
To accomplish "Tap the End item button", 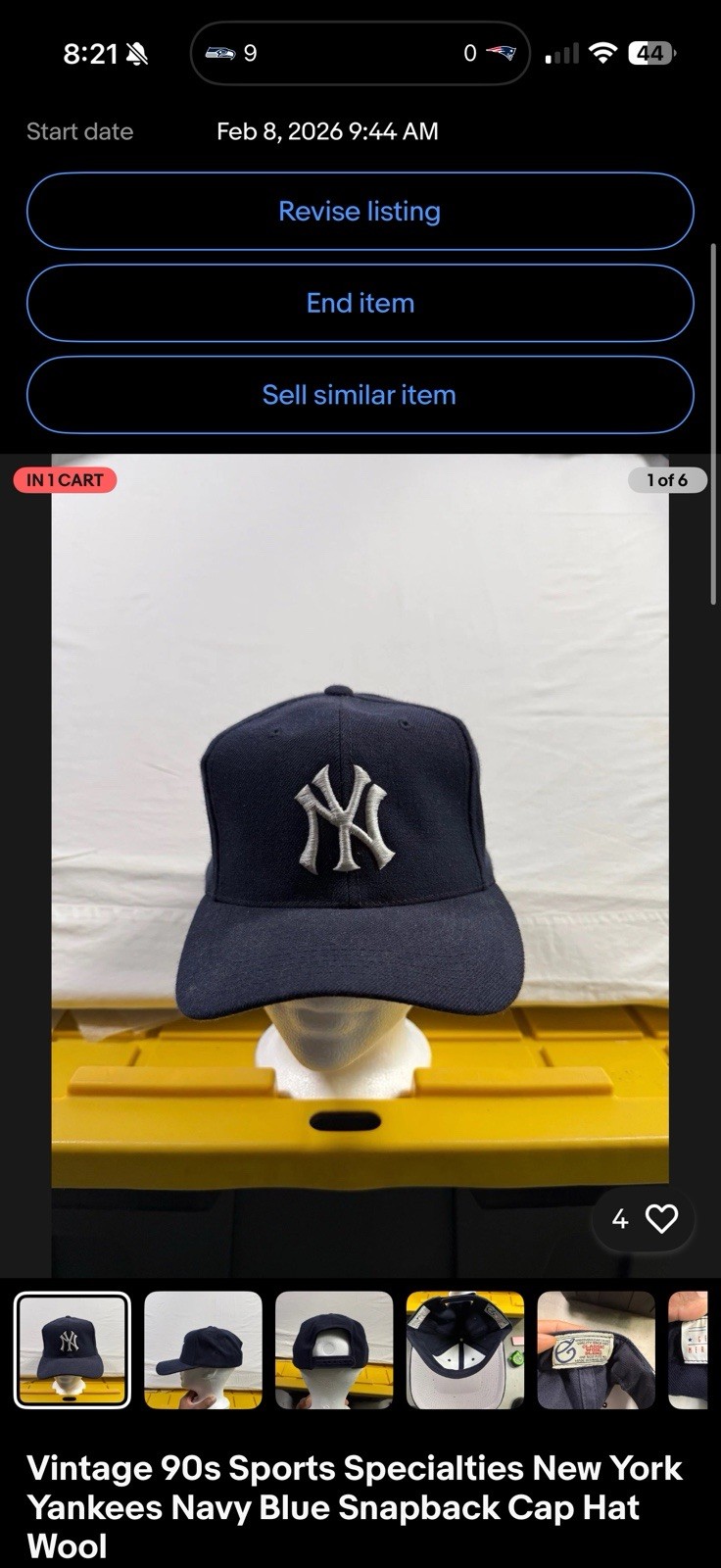I will click(360, 303).
